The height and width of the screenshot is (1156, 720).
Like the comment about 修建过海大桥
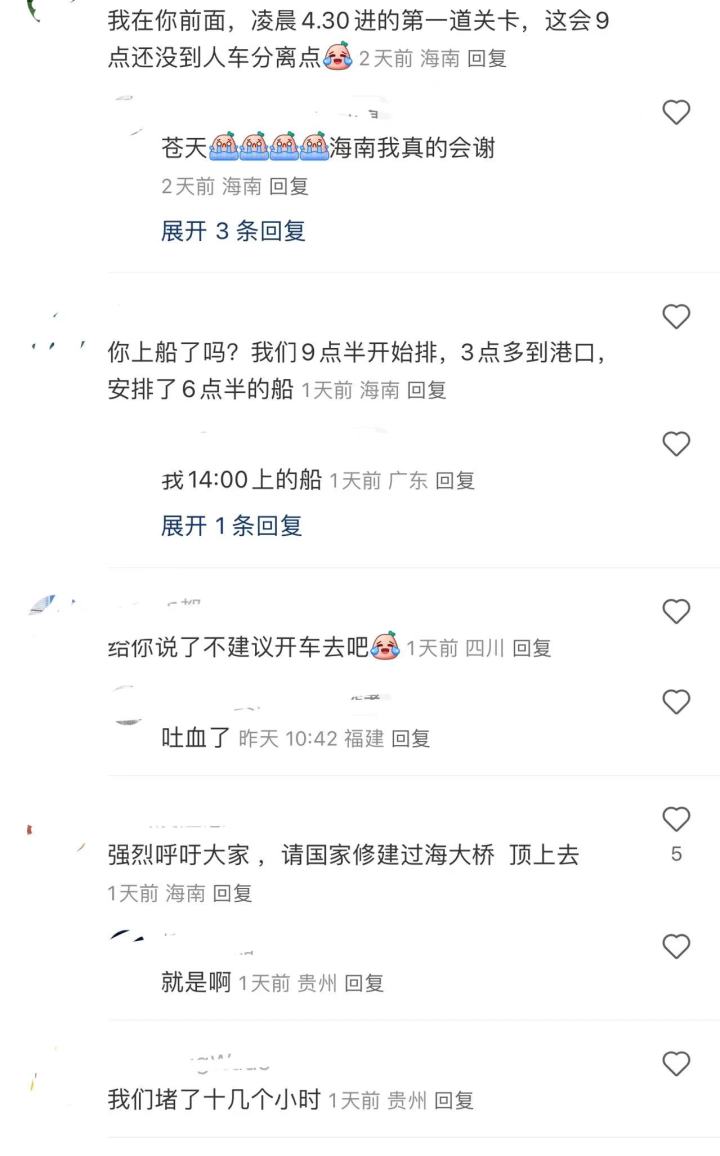point(677,820)
